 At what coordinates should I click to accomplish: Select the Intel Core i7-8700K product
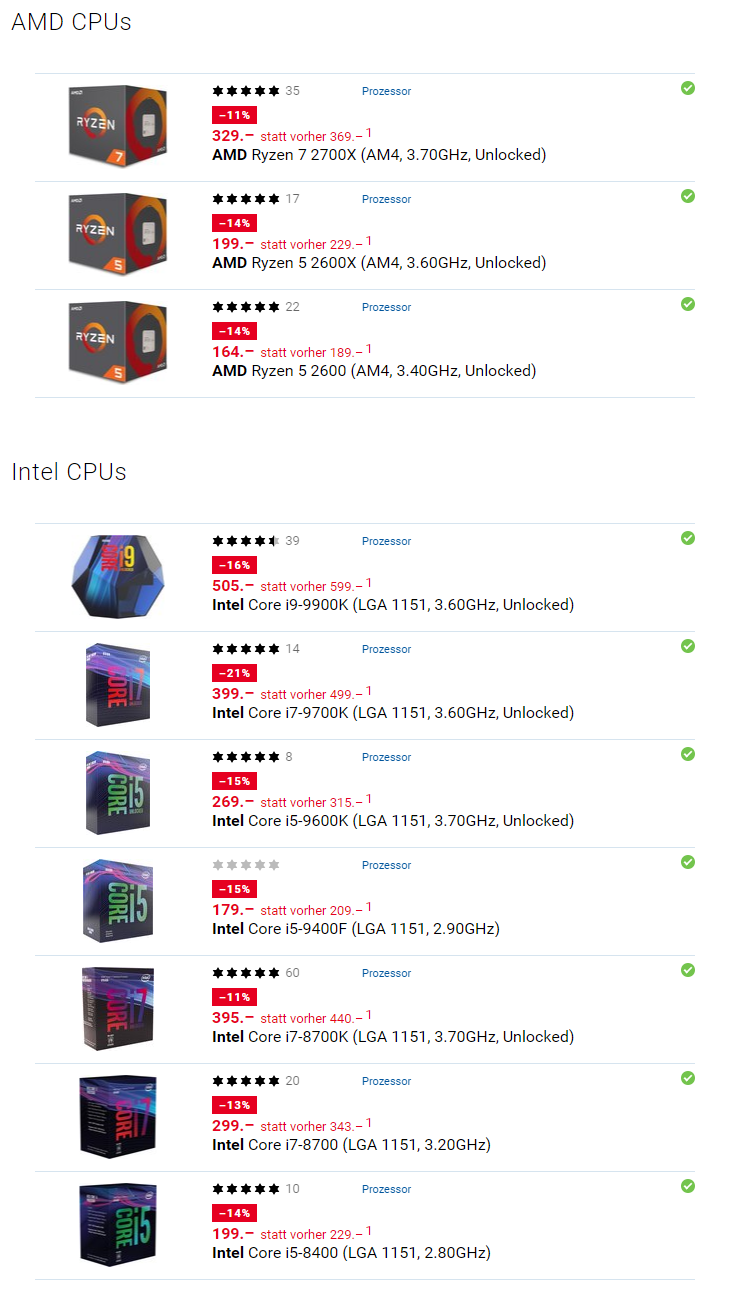[393, 1037]
